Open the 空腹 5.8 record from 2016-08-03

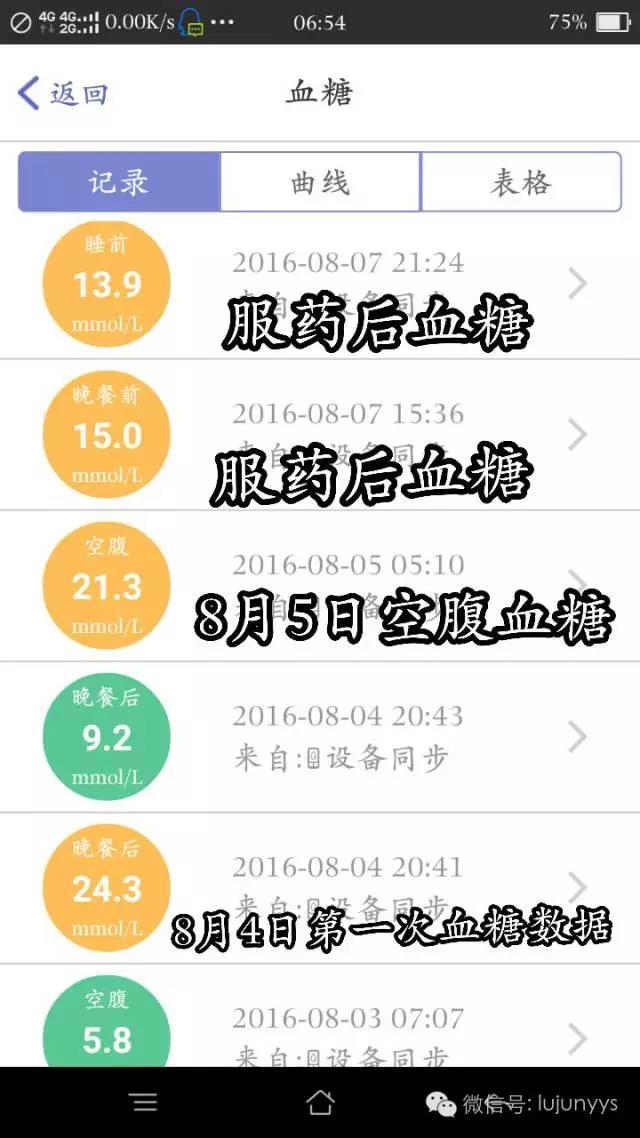coord(320,1016)
